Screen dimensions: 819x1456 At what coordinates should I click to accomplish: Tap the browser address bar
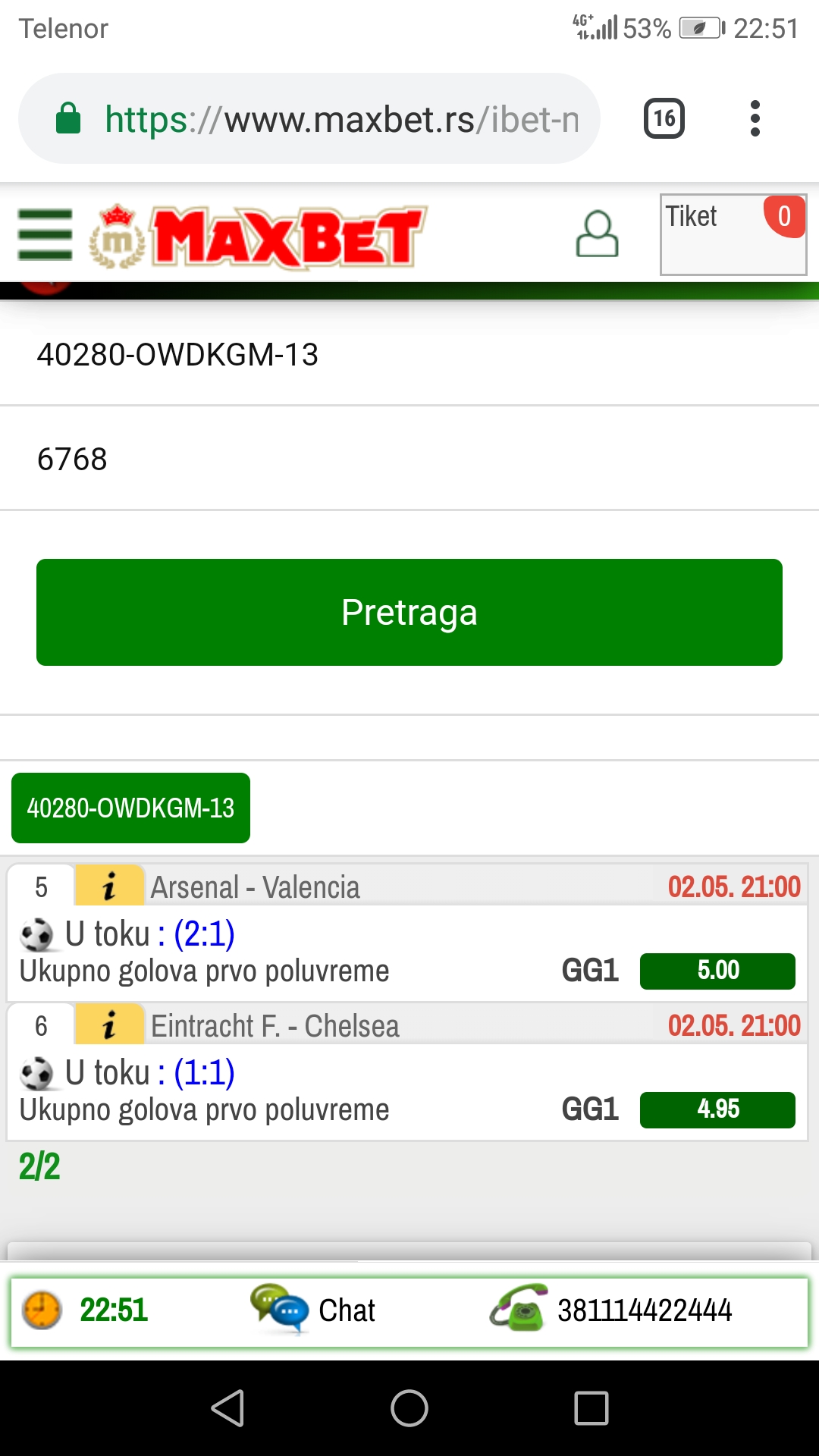click(309, 118)
